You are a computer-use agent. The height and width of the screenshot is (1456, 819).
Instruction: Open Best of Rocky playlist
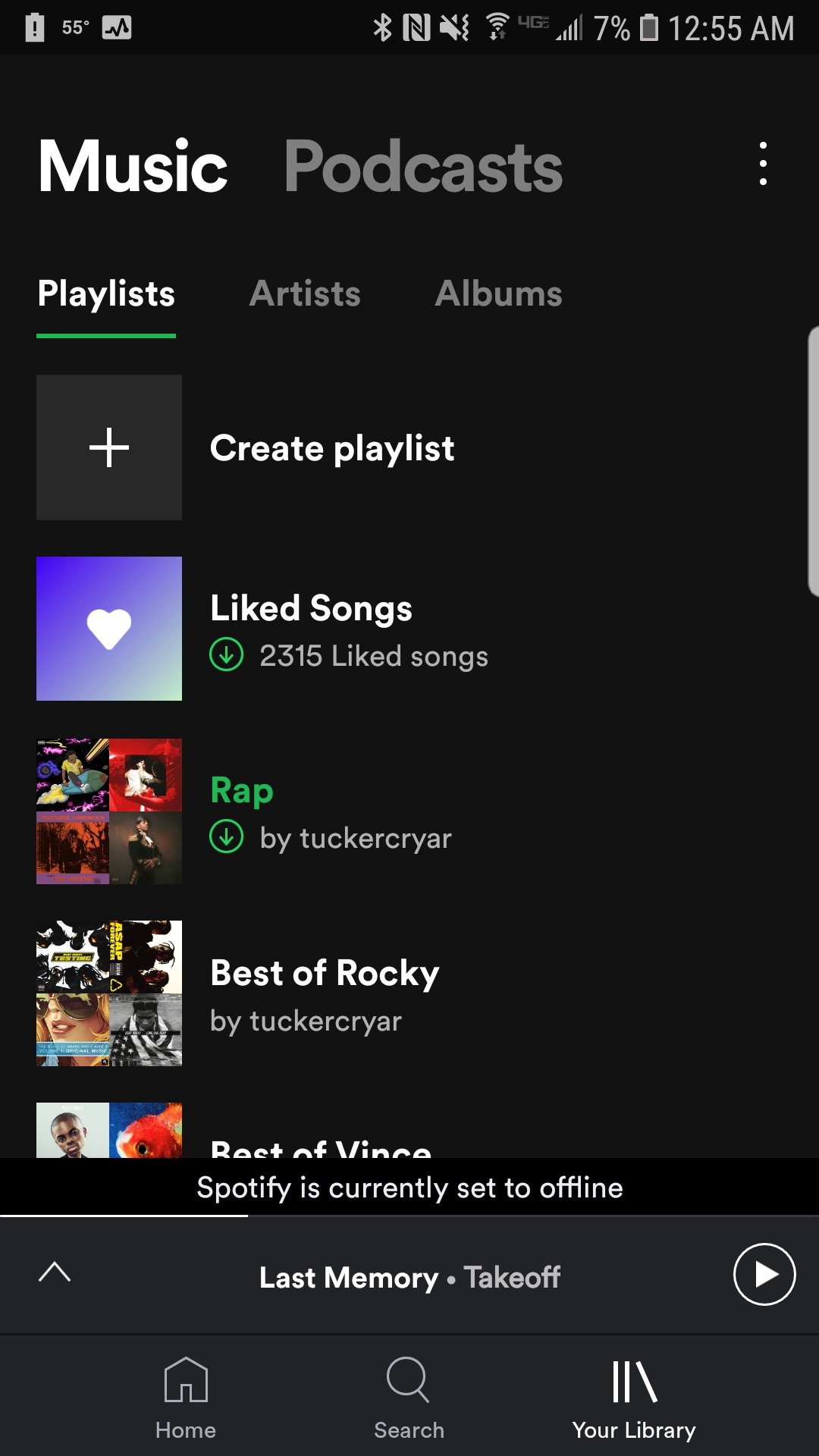[x=409, y=993]
